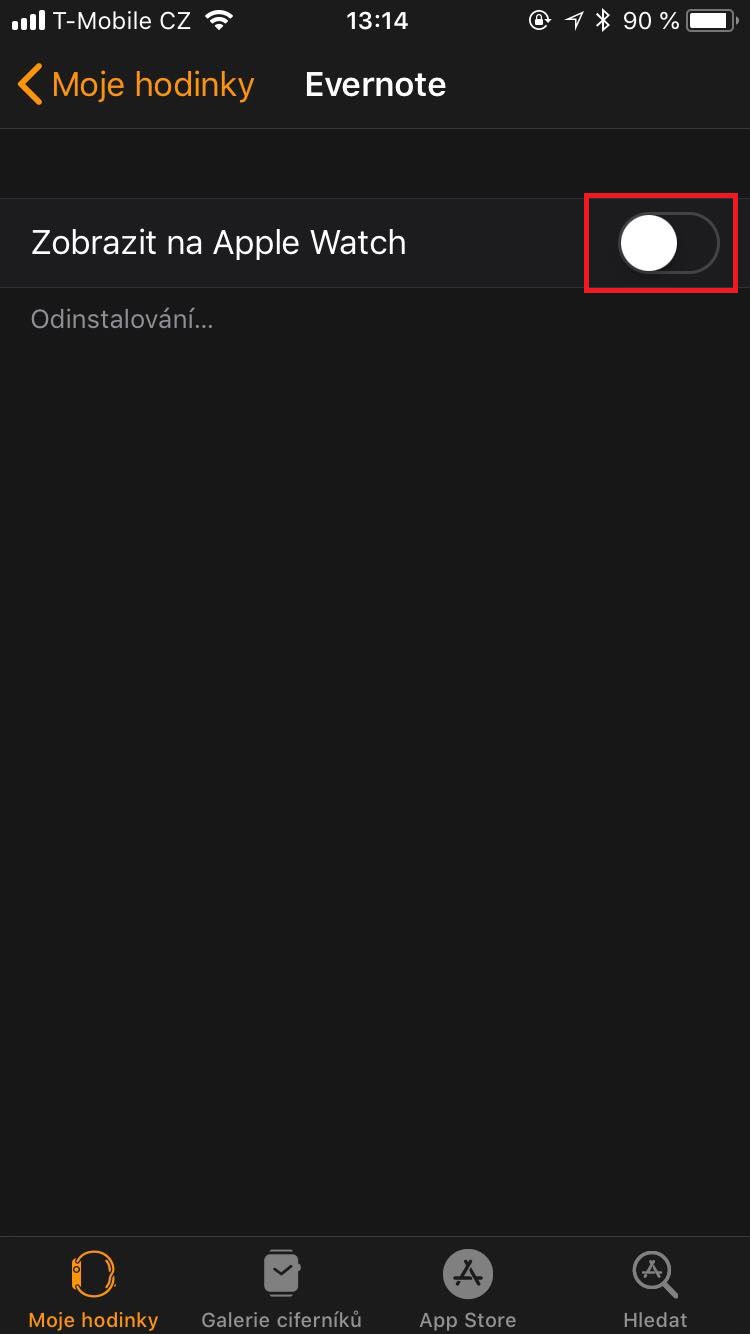Open the Galerie ciferníků tab

281,1288
